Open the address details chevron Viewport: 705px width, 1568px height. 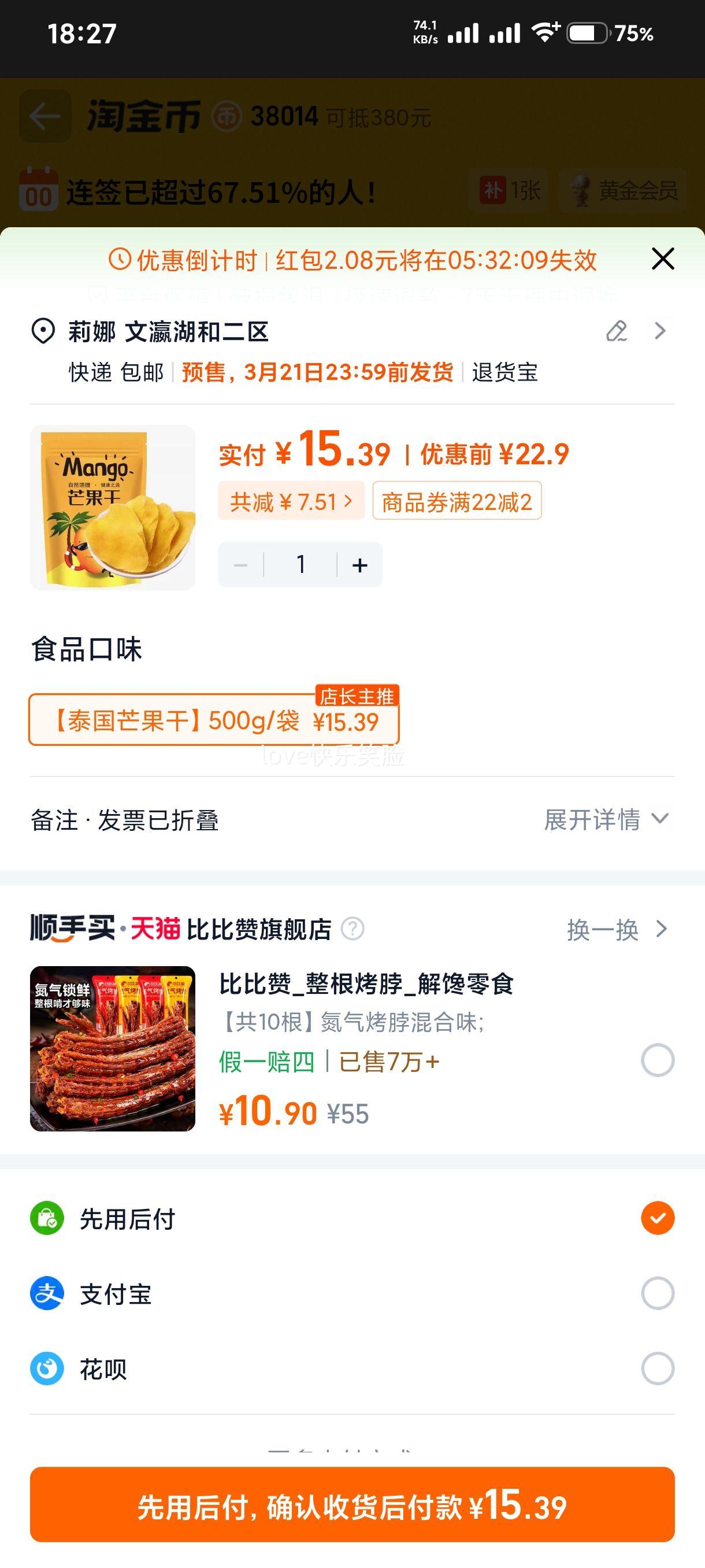click(660, 331)
